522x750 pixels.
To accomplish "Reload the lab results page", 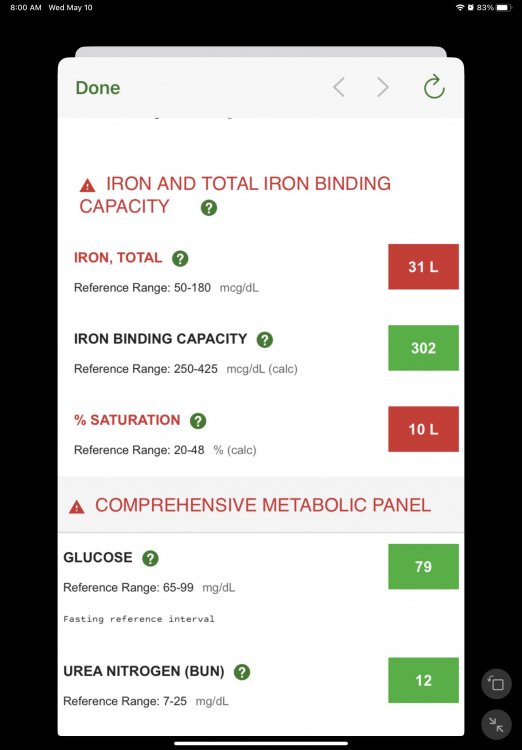I will pos(434,87).
